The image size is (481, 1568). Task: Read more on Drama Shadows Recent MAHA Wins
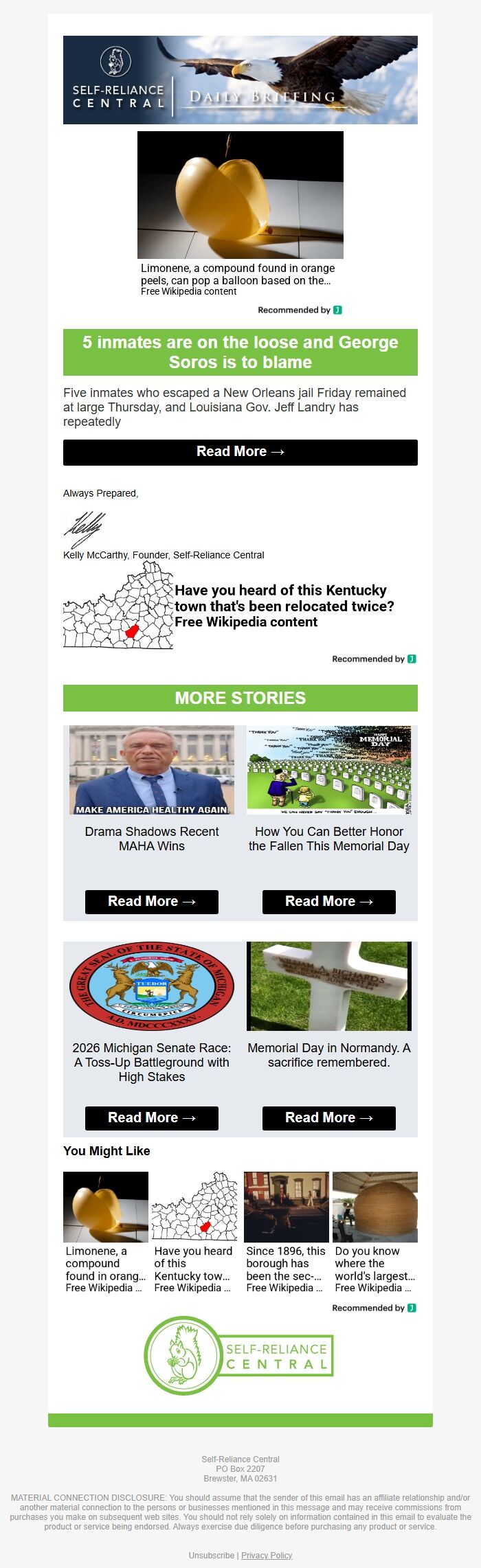151,901
